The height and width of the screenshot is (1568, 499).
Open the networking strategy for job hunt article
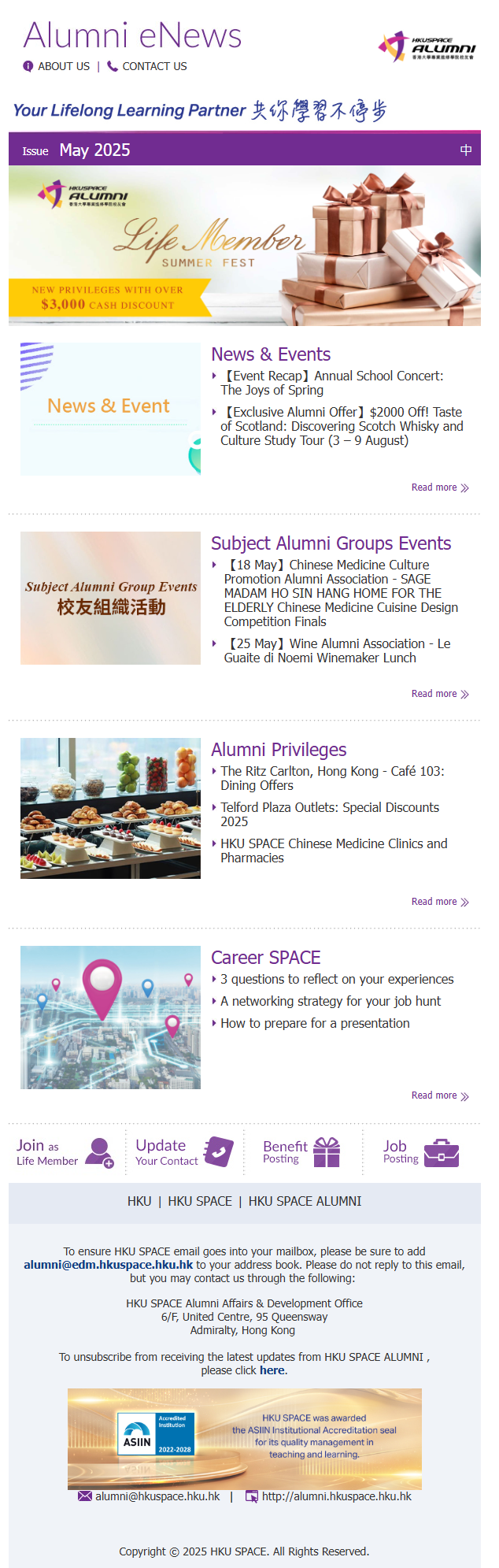[x=330, y=1001]
